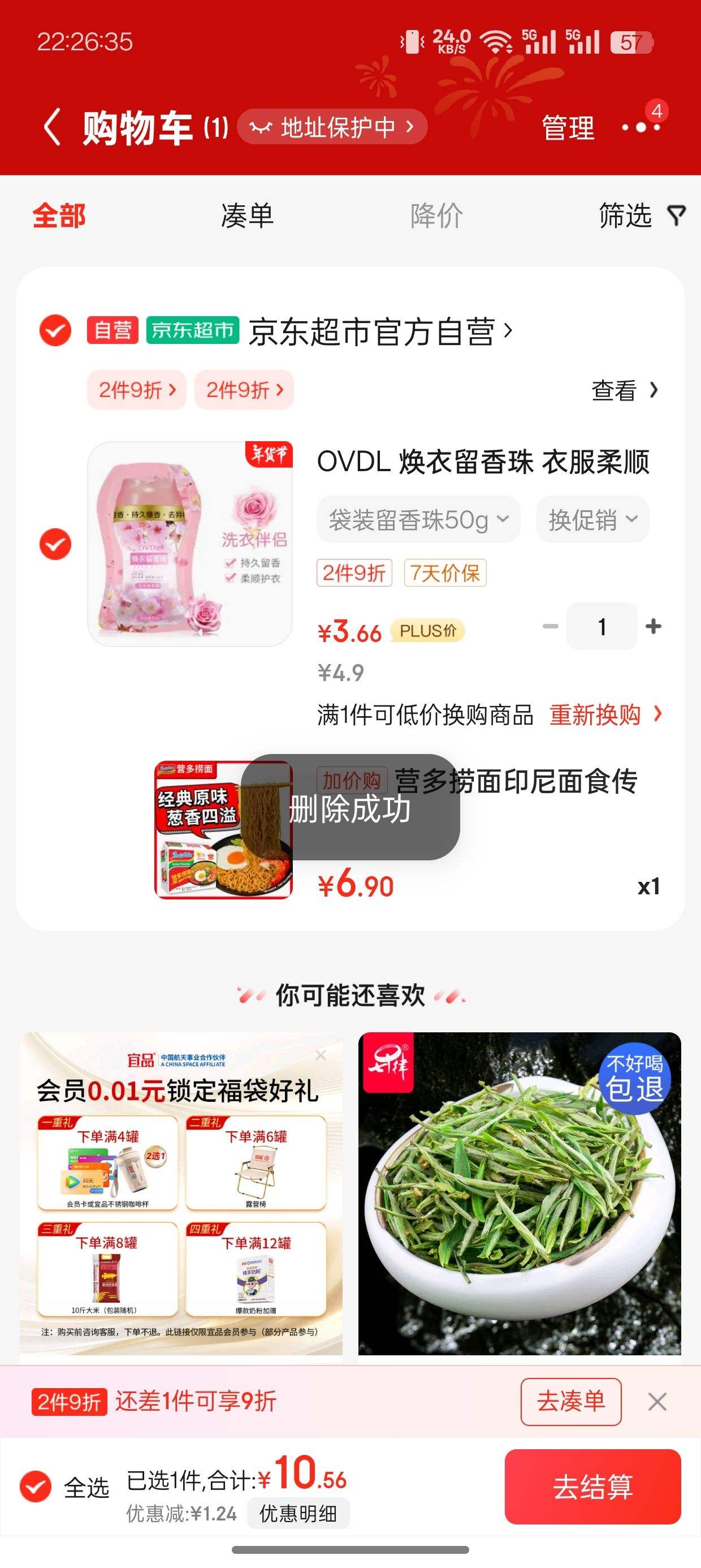Open the 换促销 promotion dropdown
The height and width of the screenshot is (1568, 701).
click(592, 519)
